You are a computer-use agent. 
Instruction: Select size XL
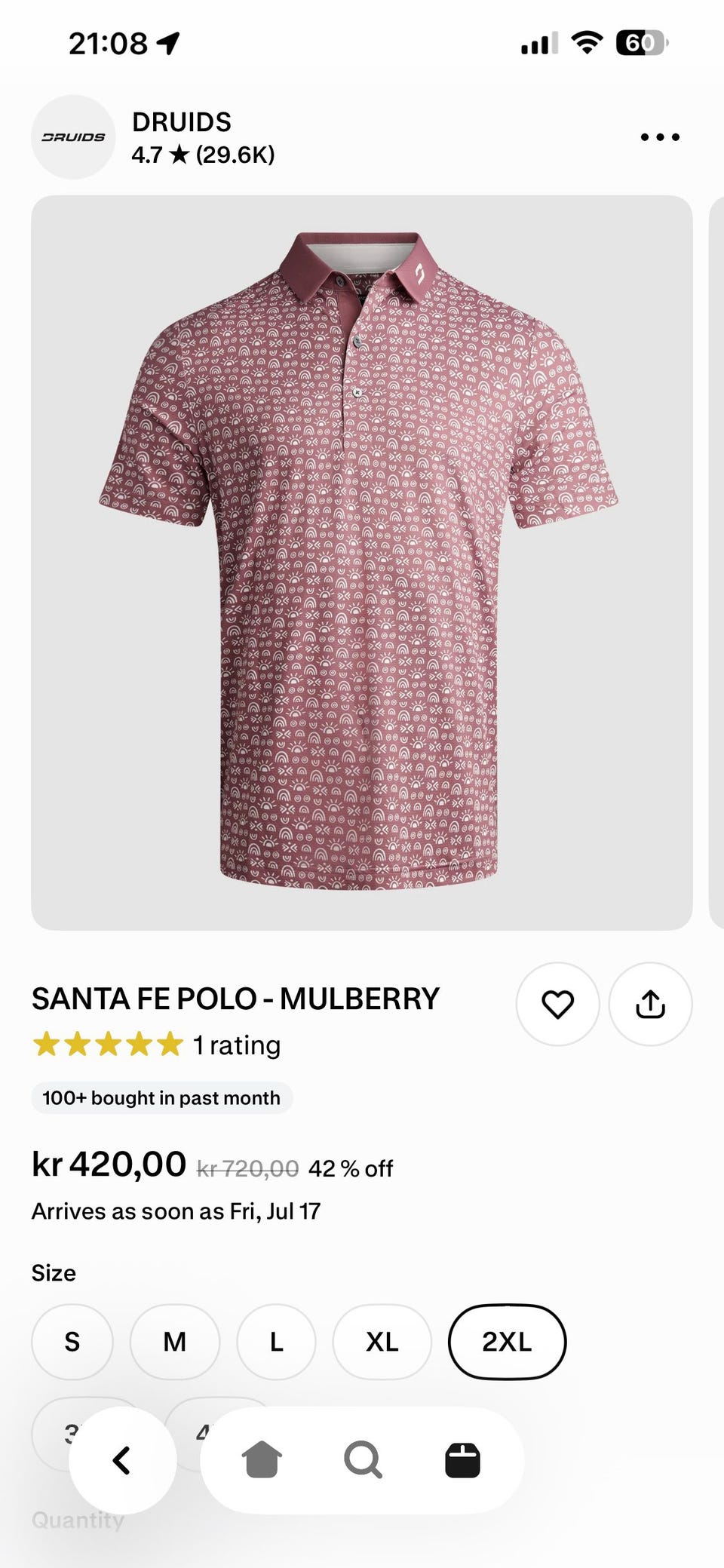pos(382,1342)
